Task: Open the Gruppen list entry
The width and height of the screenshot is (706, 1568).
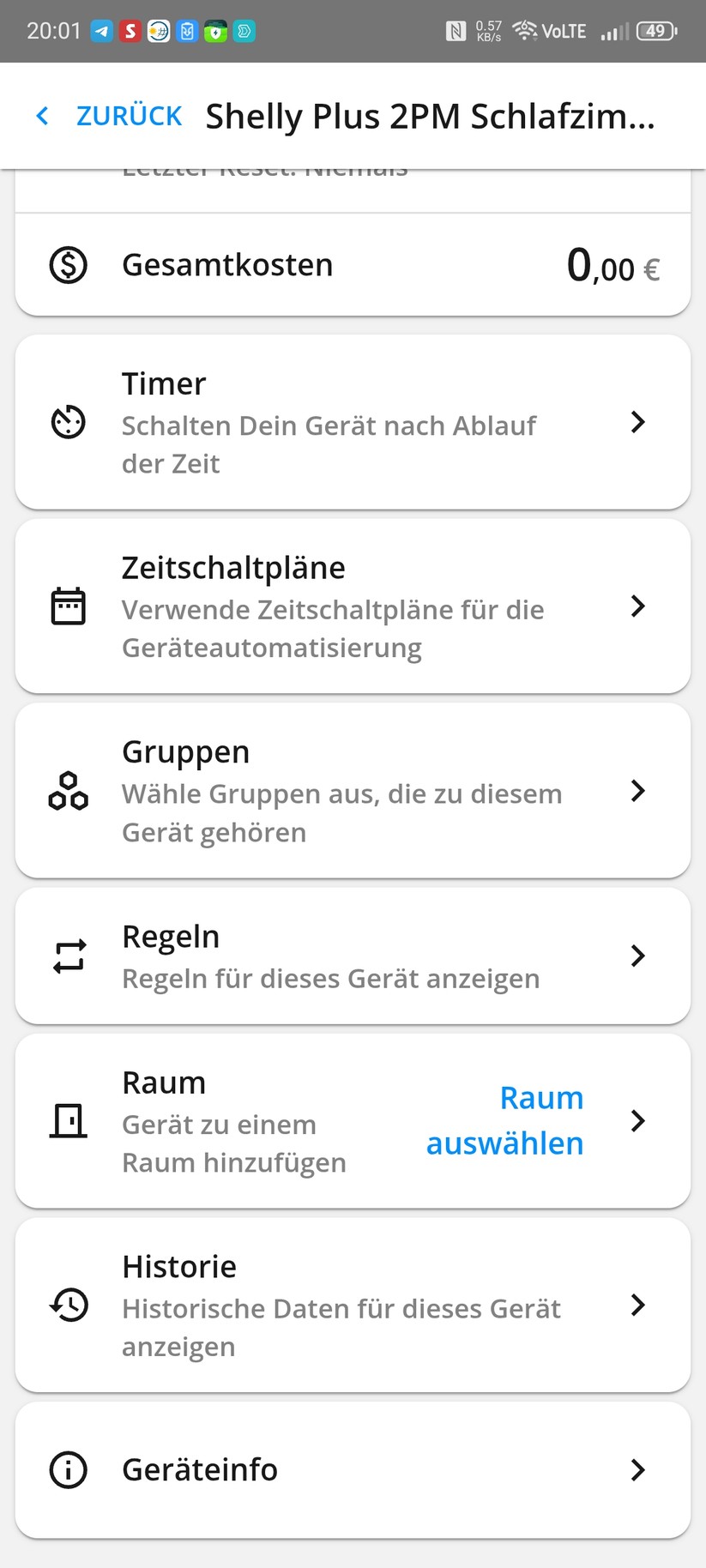Action: [x=343, y=791]
